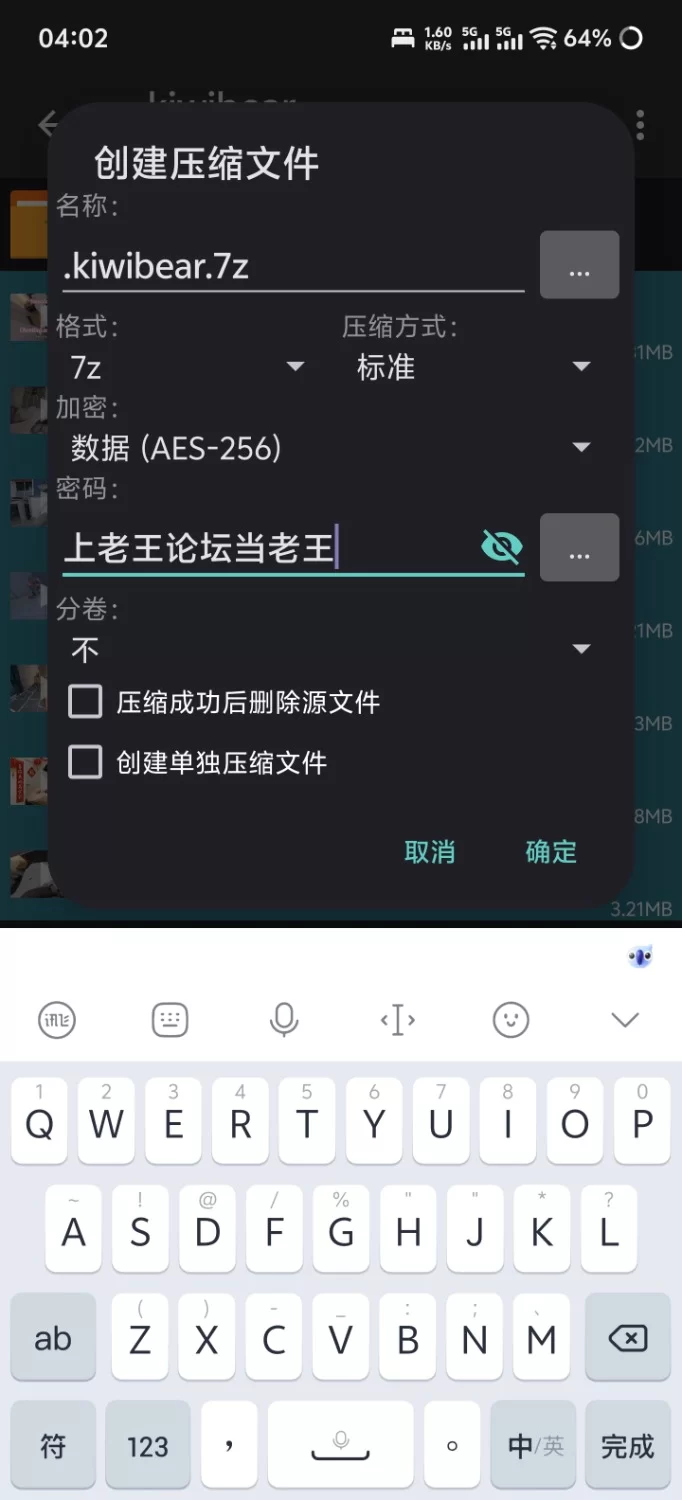
Task: Hit the keyboard backspace key
Action: coord(628,1338)
